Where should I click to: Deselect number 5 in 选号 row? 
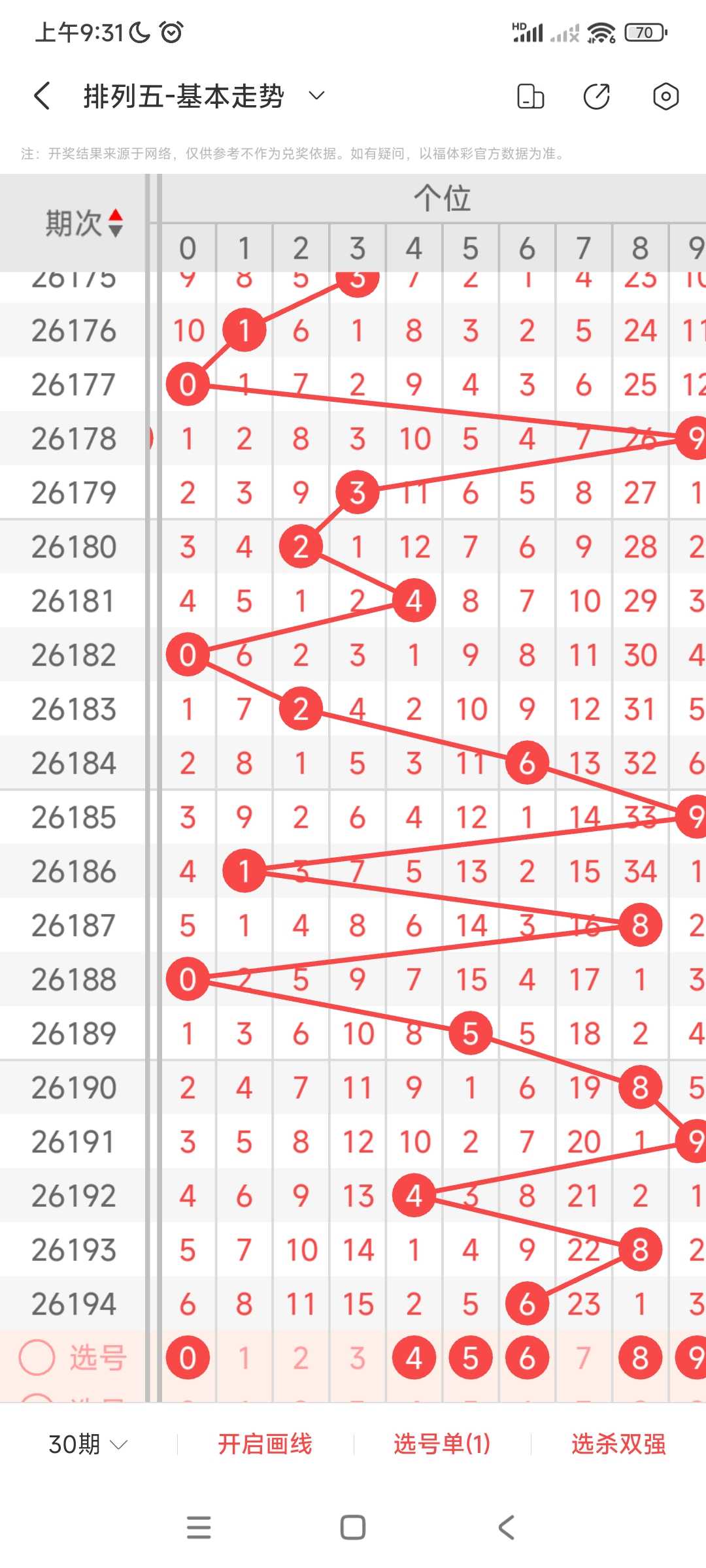tap(470, 1358)
